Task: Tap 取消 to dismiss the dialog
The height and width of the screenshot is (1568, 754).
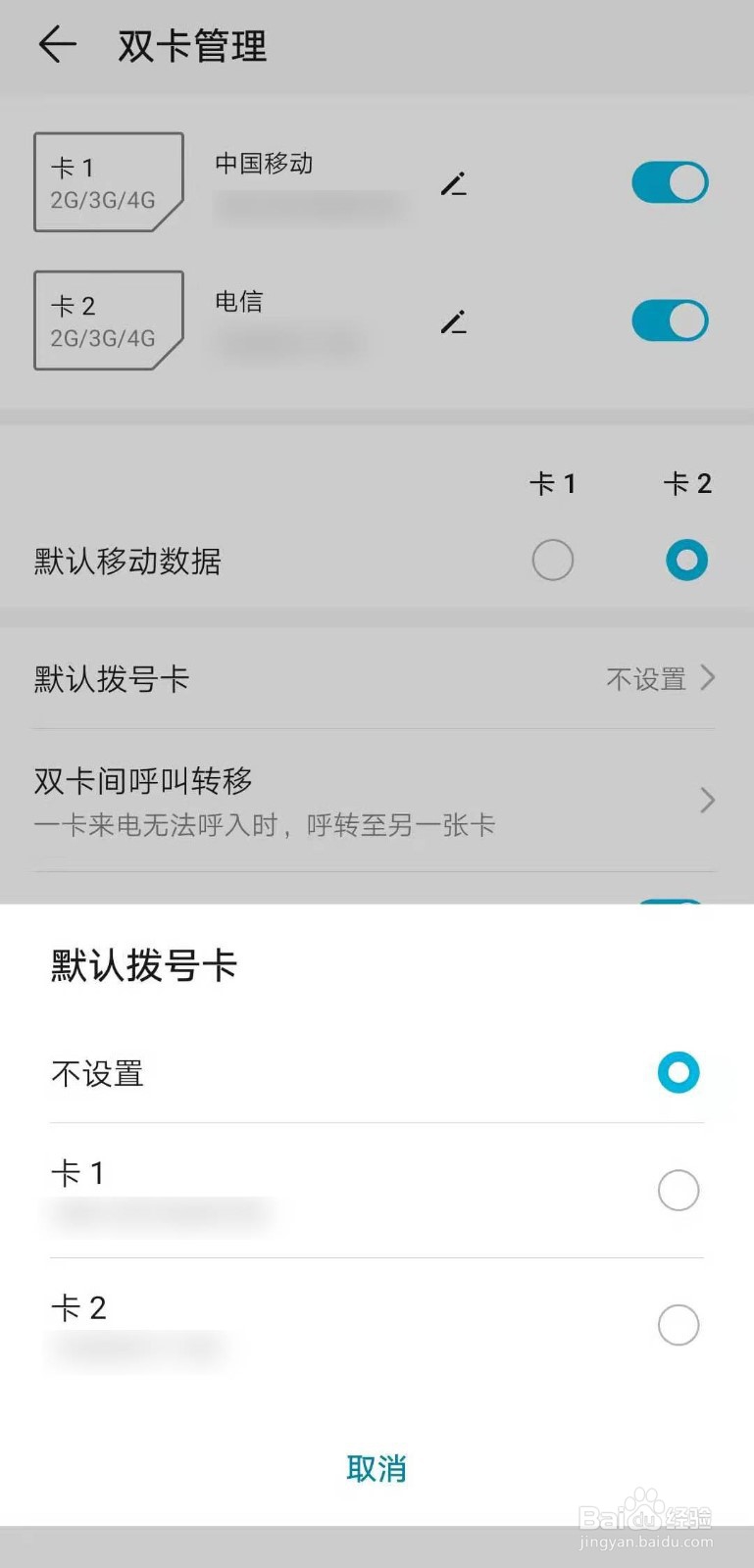Action: (x=377, y=1468)
